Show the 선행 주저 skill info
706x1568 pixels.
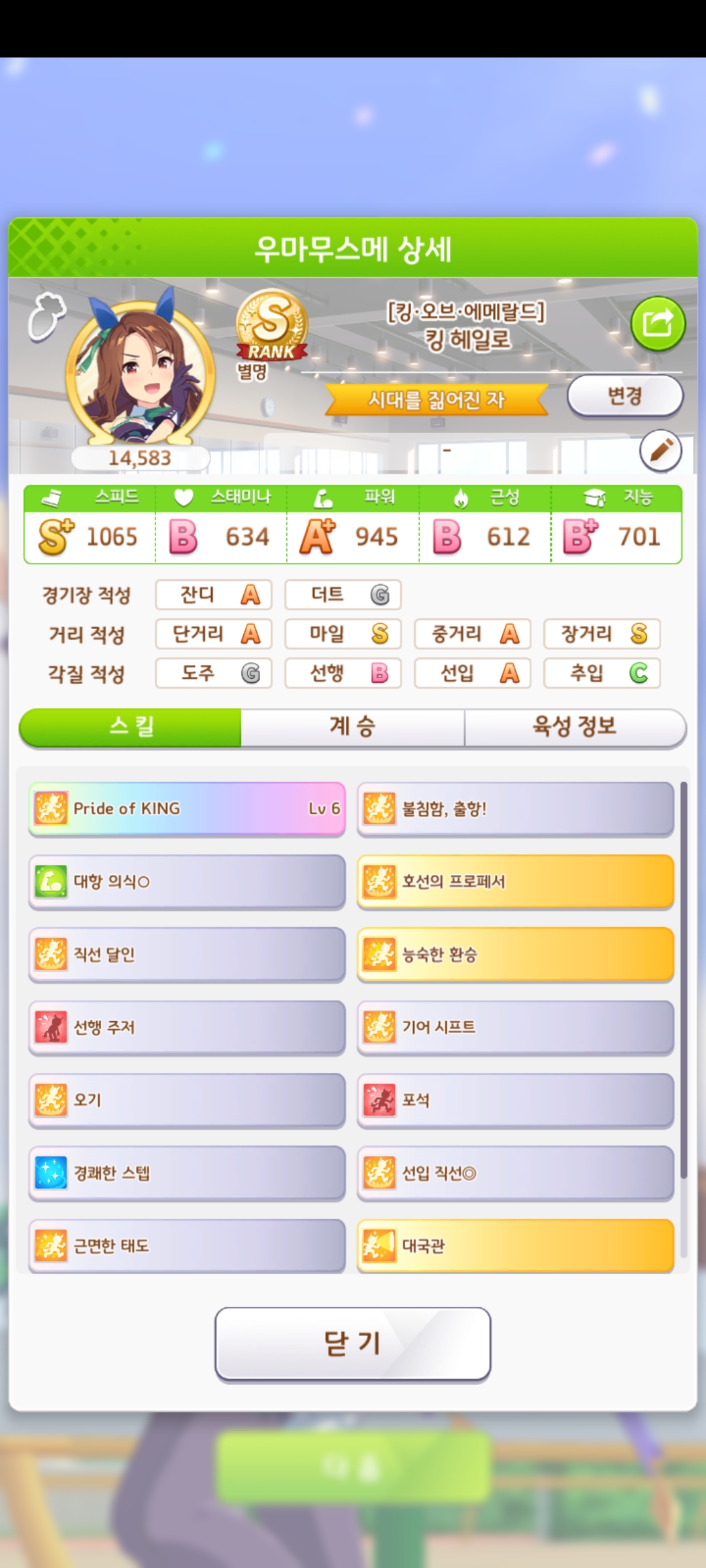(x=187, y=1028)
